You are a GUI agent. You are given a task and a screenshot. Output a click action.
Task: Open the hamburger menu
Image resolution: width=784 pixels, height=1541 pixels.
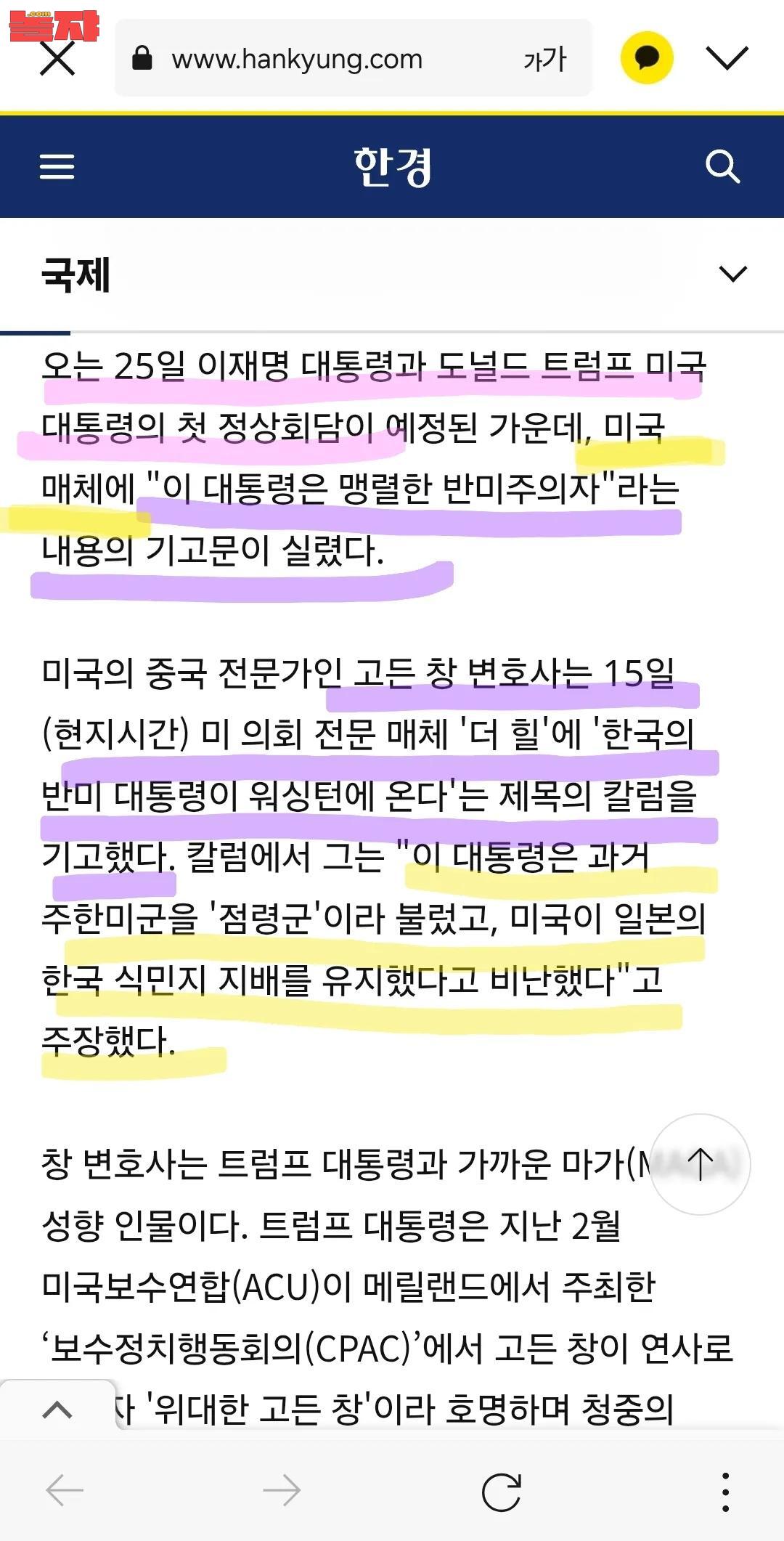[x=57, y=166]
